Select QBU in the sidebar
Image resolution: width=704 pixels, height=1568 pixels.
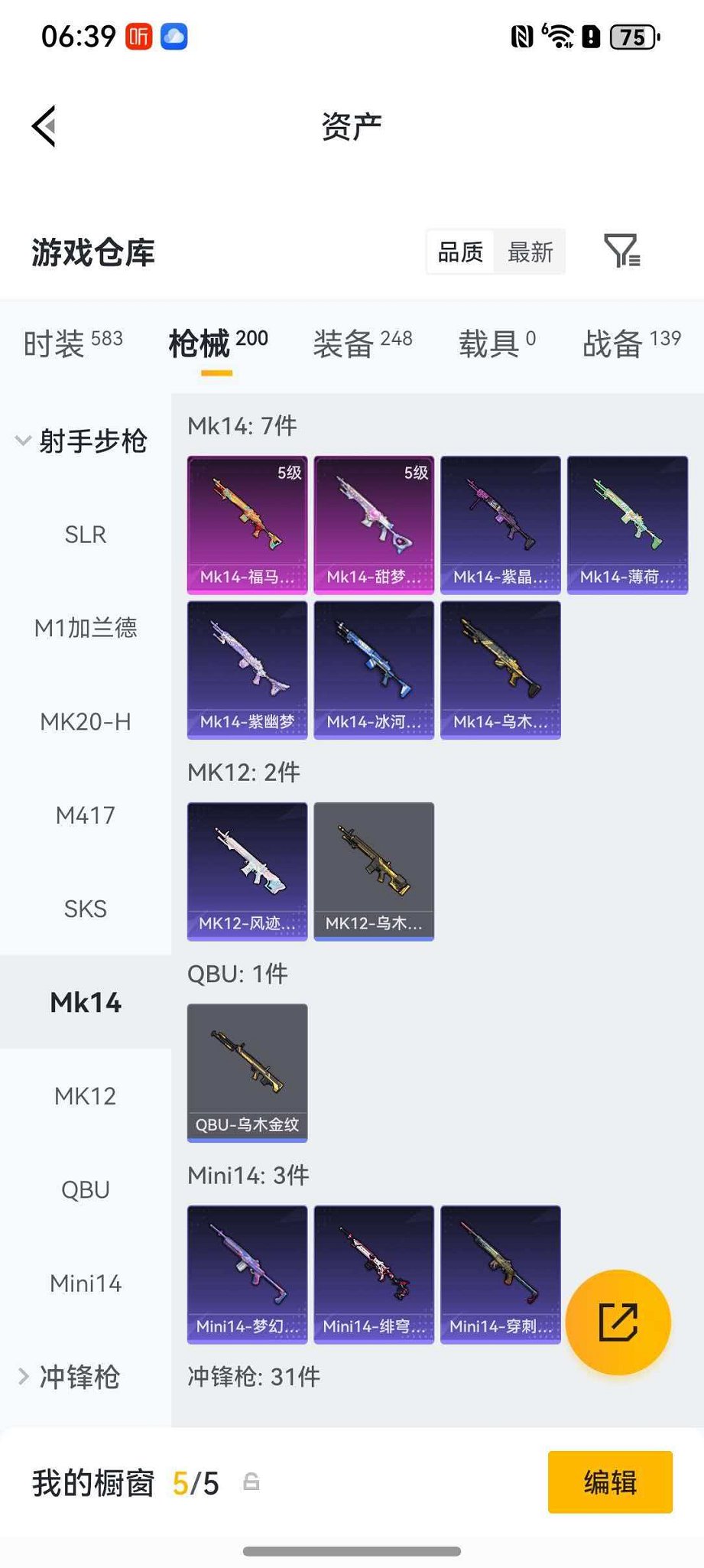coord(86,1189)
